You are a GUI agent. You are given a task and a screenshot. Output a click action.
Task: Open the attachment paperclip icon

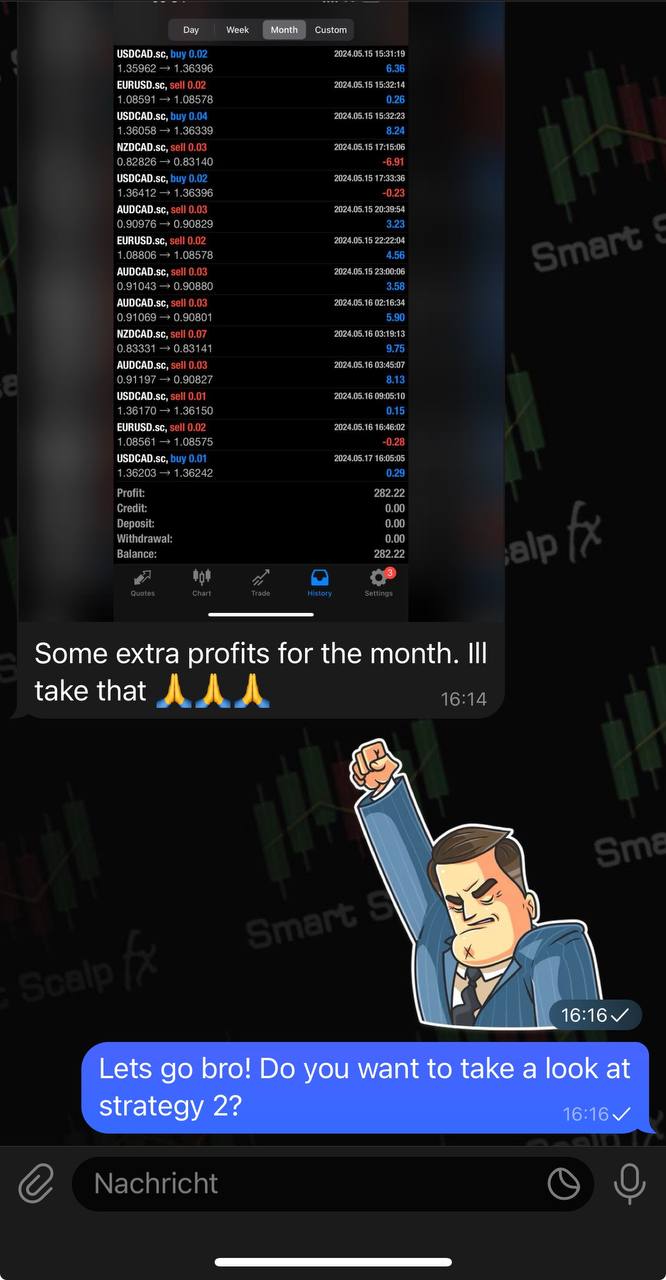(x=36, y=1184)
